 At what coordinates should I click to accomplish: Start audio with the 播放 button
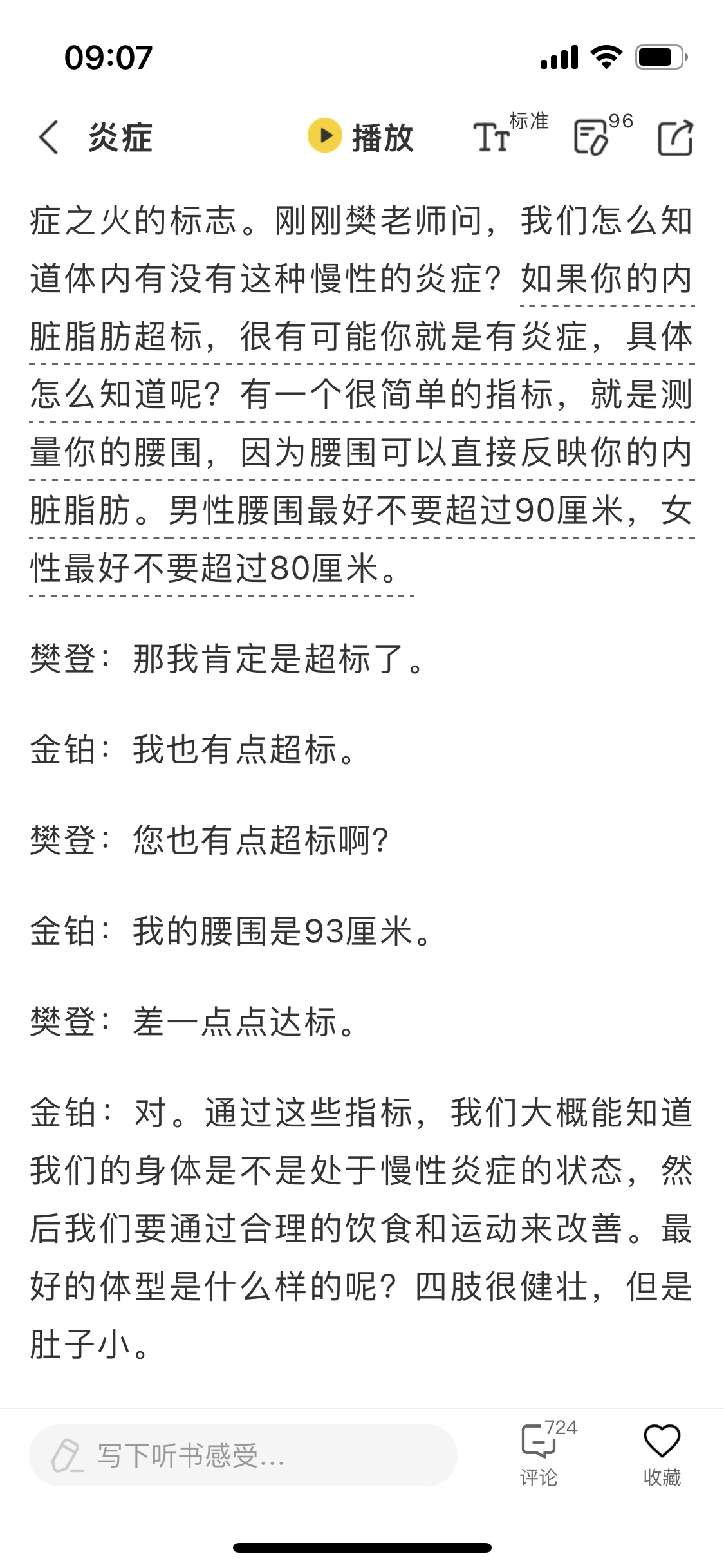coord(360,136)
